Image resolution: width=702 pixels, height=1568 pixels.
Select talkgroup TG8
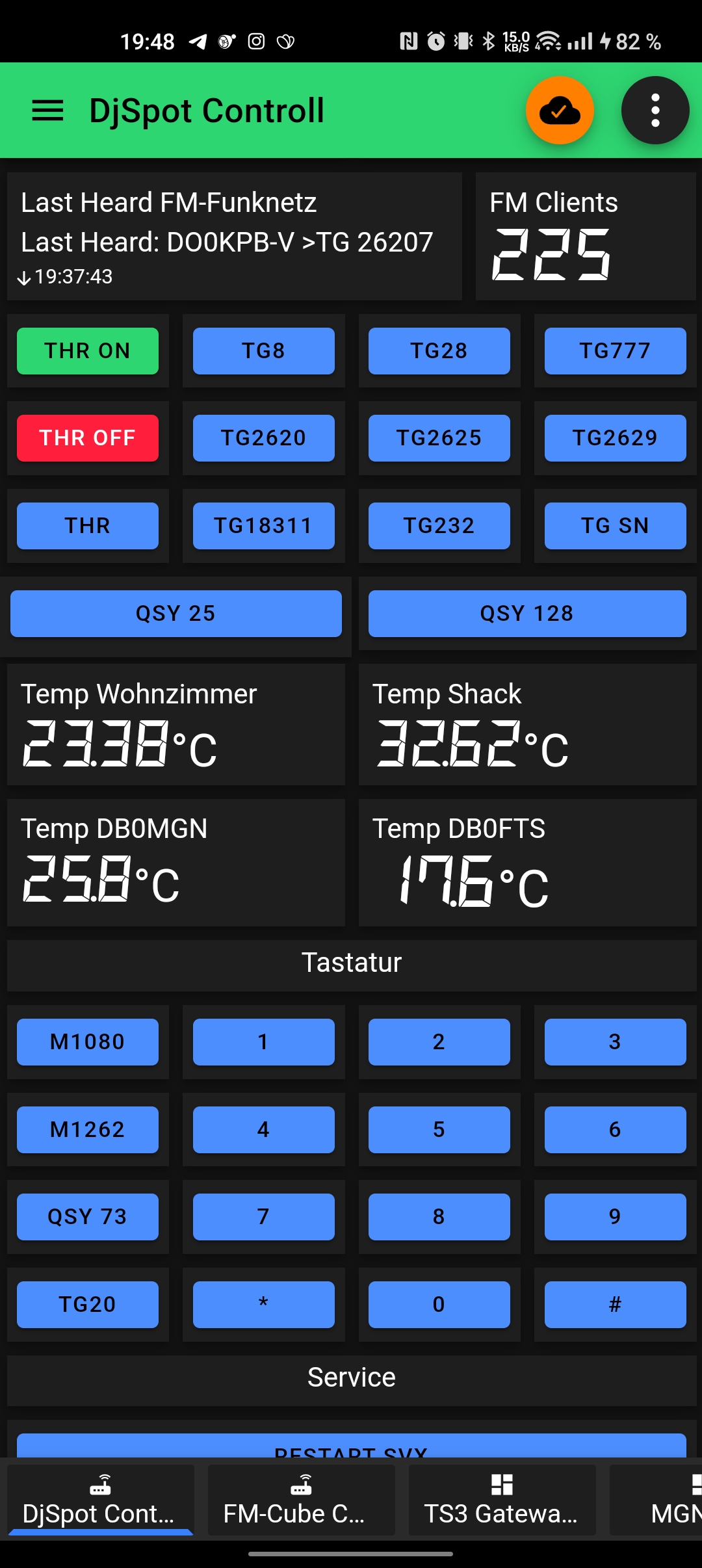[x=263, y=351]
